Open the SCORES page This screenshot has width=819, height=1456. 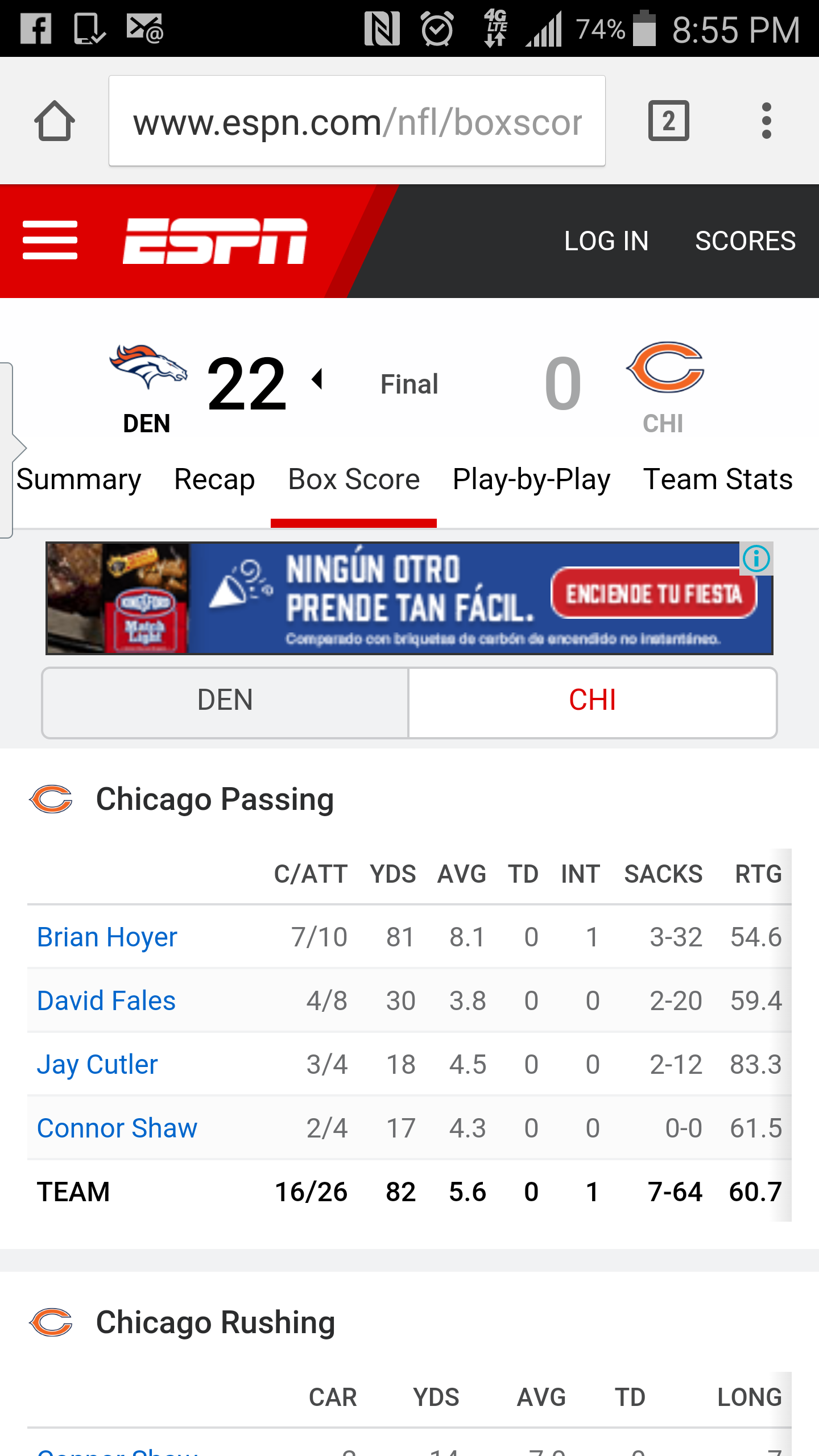745,241
